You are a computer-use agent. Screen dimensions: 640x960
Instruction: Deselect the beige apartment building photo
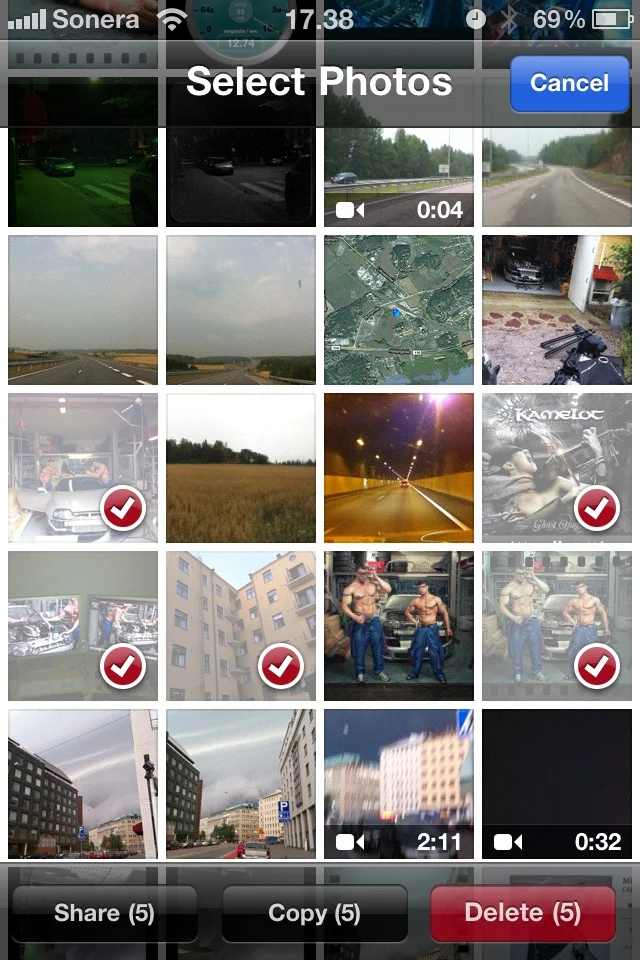(241, 625)
